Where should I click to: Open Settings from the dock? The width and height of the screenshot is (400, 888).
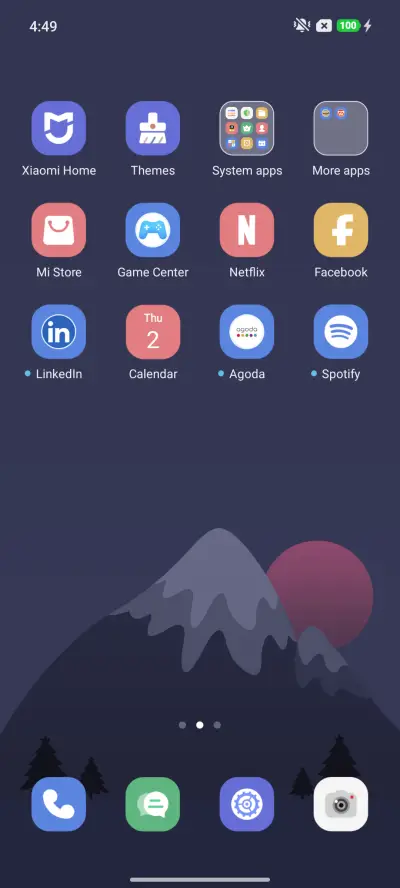246,804
